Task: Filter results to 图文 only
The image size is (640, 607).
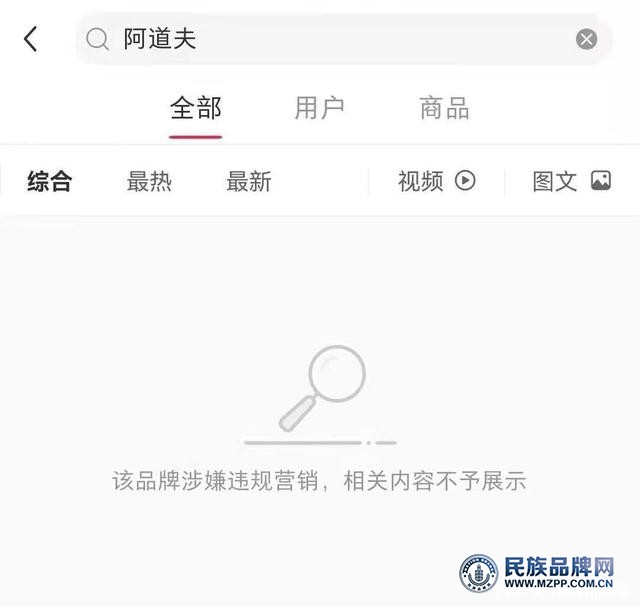Action: (x=571, y=181)
